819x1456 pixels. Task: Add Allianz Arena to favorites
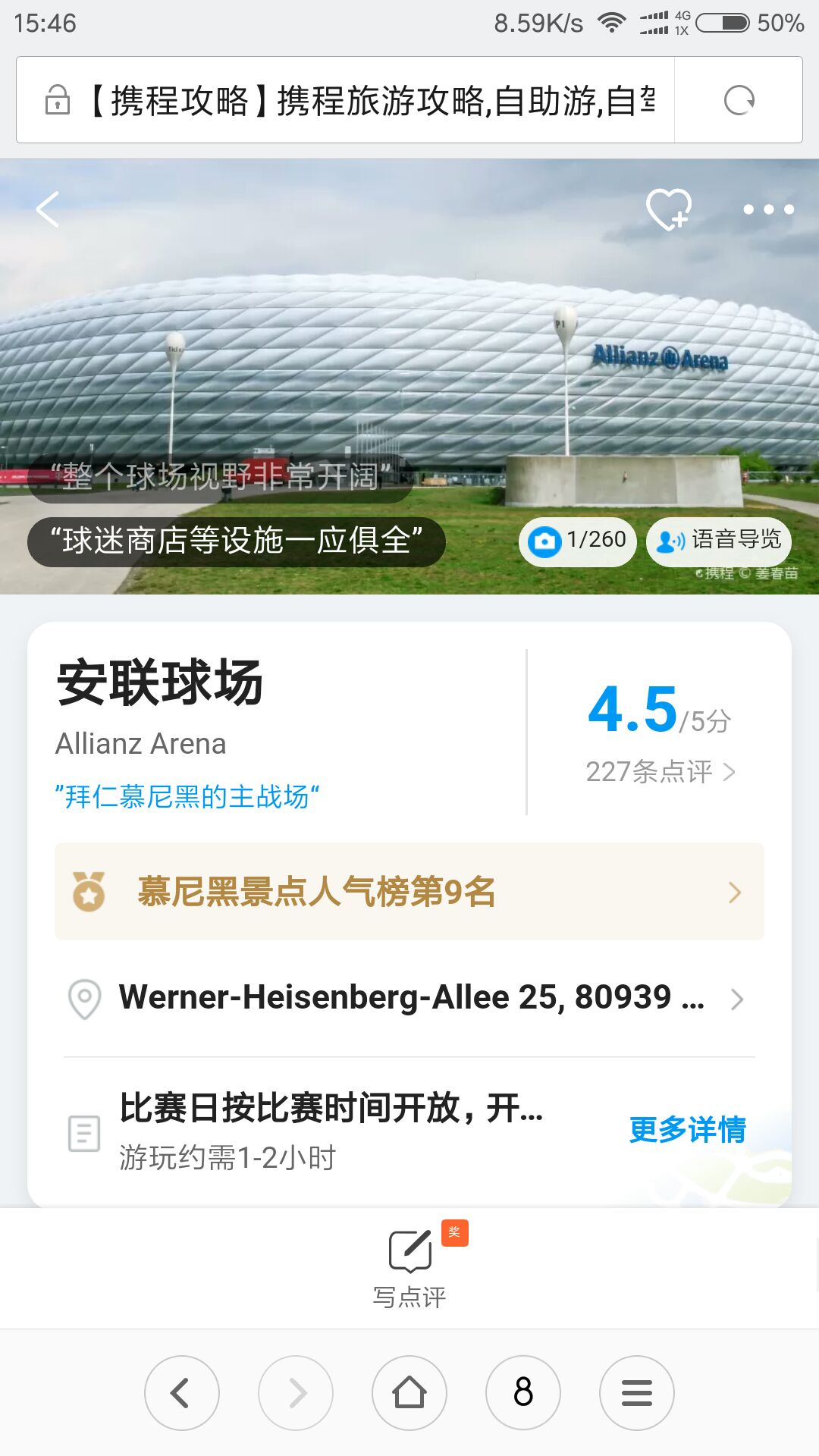[x=668, y=209]
